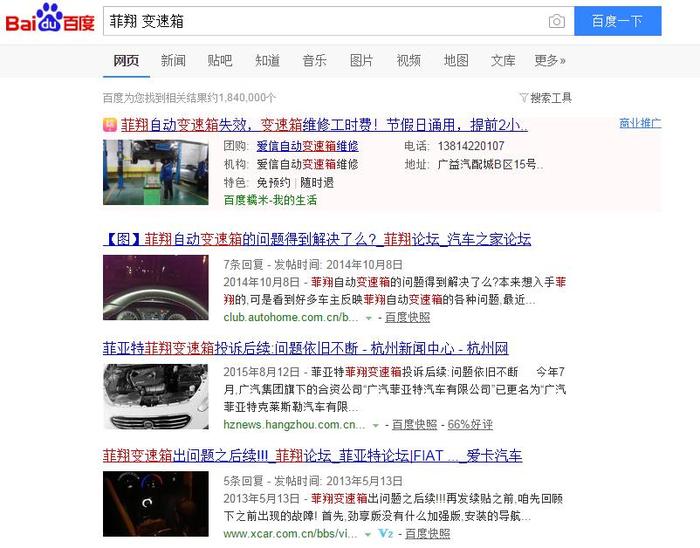Viewport: 700px width, 548px height.
Task: View 百度快照 for the club.autohome.com.cn result
Action: (x=407, y=317)
